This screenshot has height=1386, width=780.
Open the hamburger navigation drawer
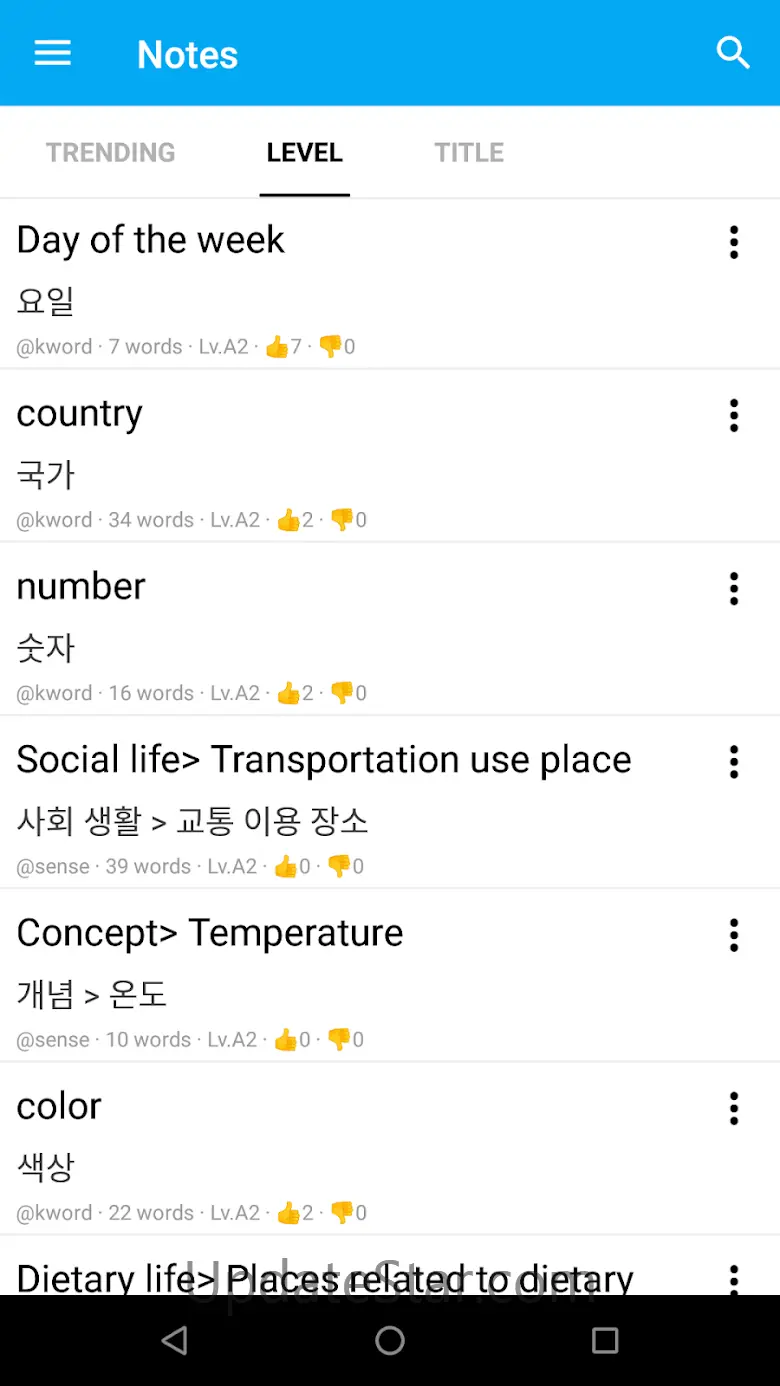[53, 53]
